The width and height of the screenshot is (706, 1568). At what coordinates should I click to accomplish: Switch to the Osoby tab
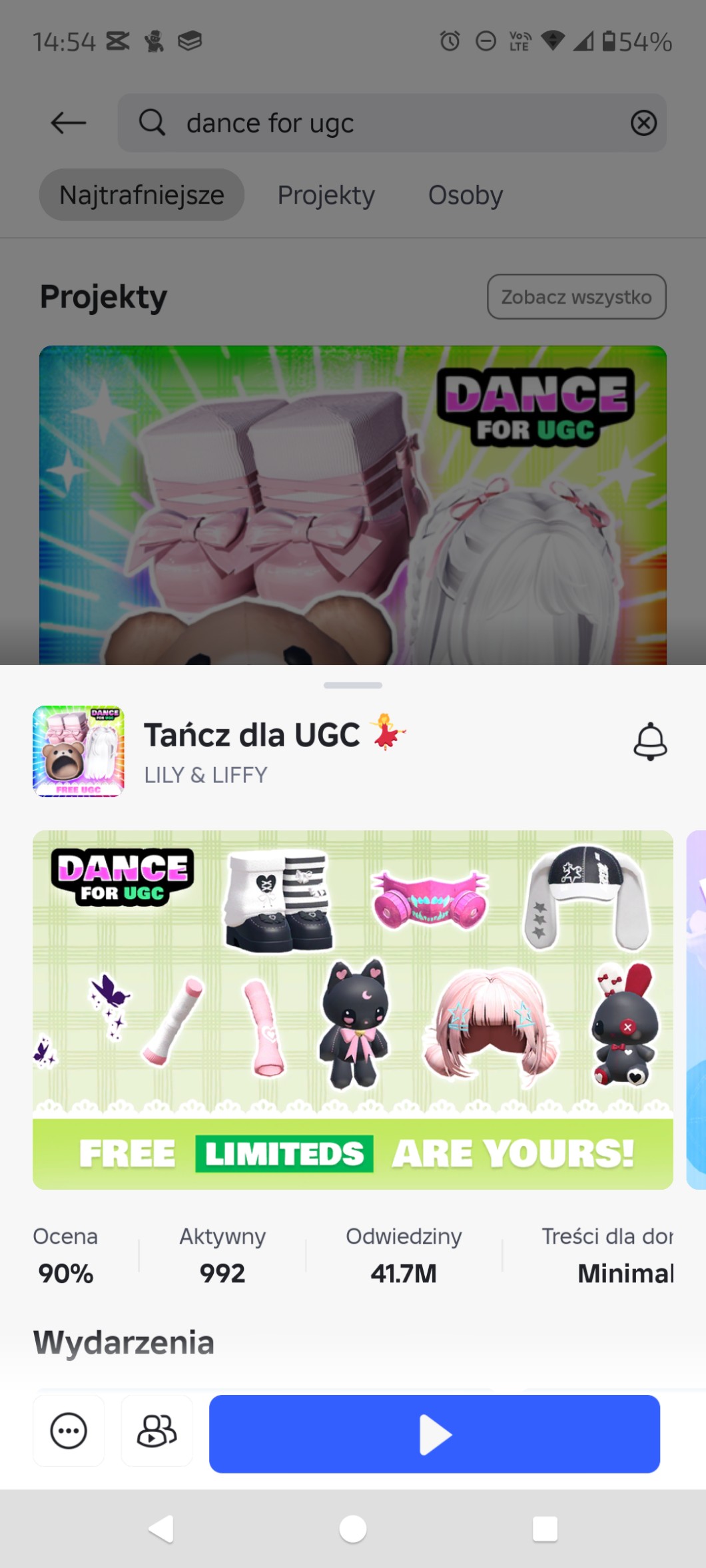point(466,195)
